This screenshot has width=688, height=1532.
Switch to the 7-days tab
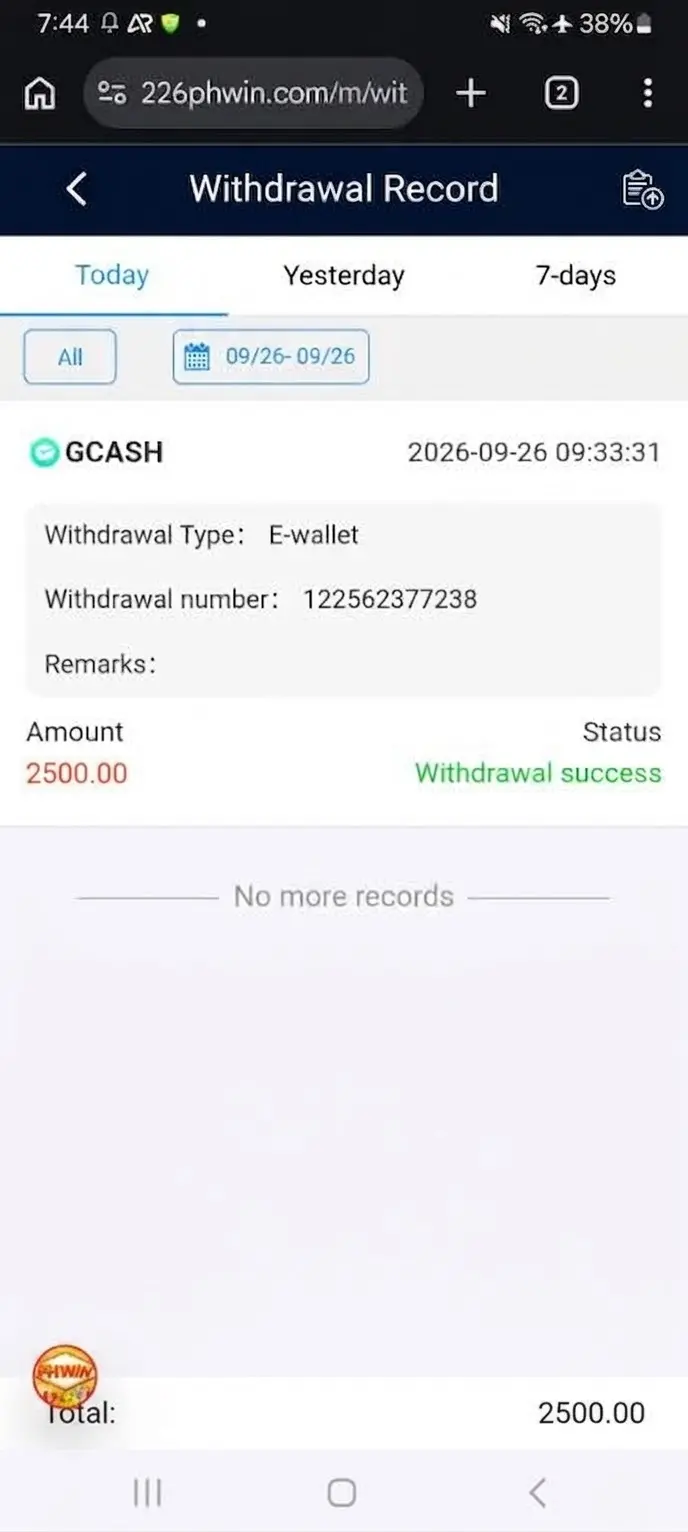(x=576, y=275)
